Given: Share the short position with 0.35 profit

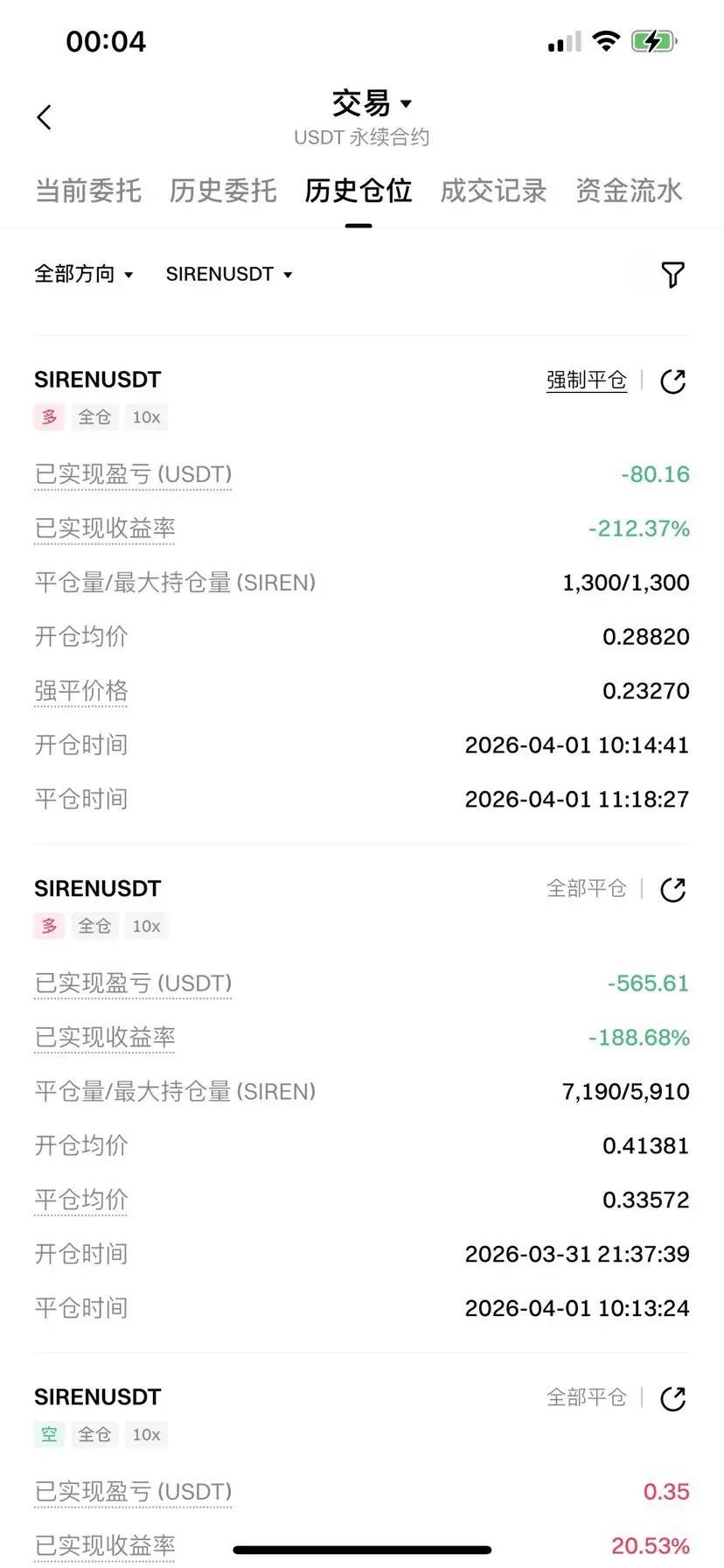Looking at the screenshot, I should click(x=673, y=1398).
